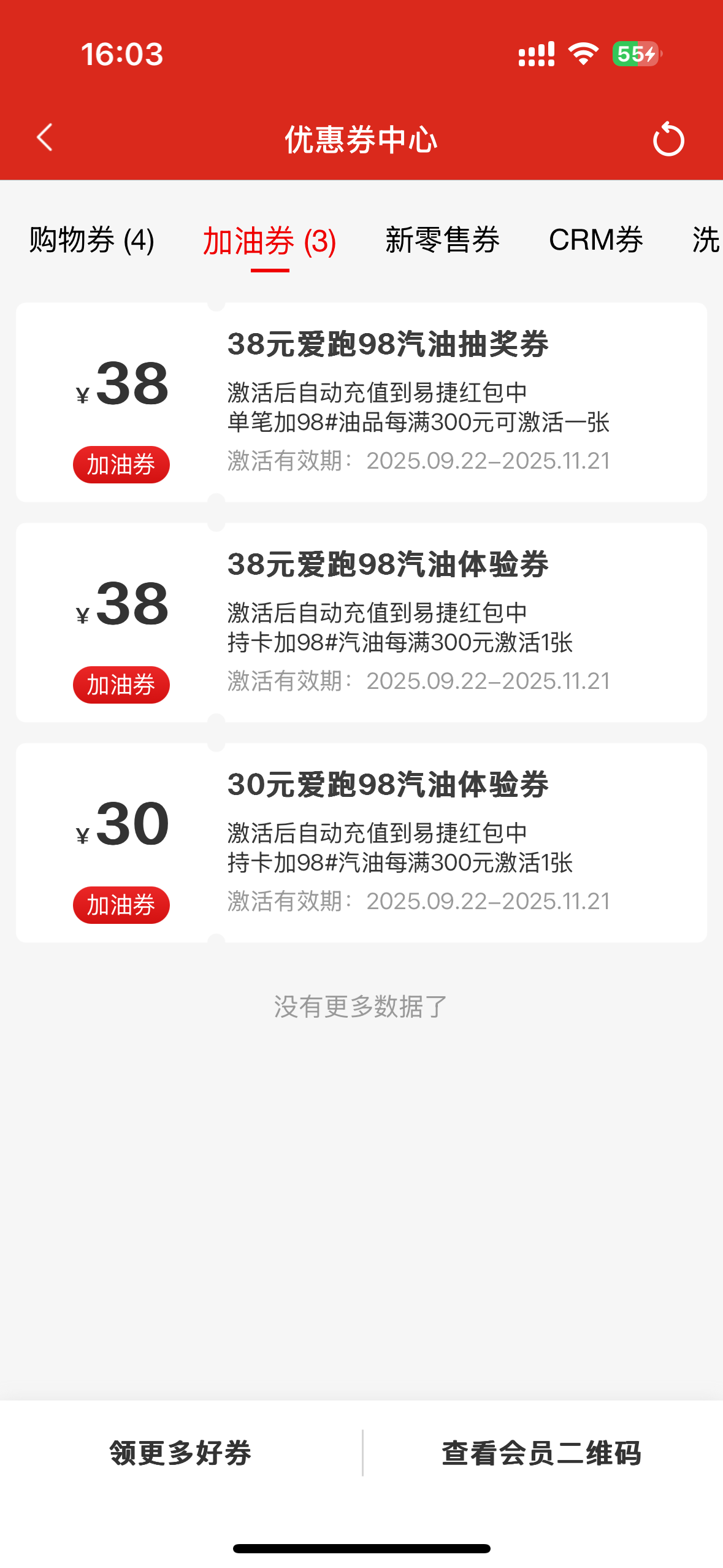Open the 新零售券 tab
Screen dimensions: 723x1568
pos(442,240)
